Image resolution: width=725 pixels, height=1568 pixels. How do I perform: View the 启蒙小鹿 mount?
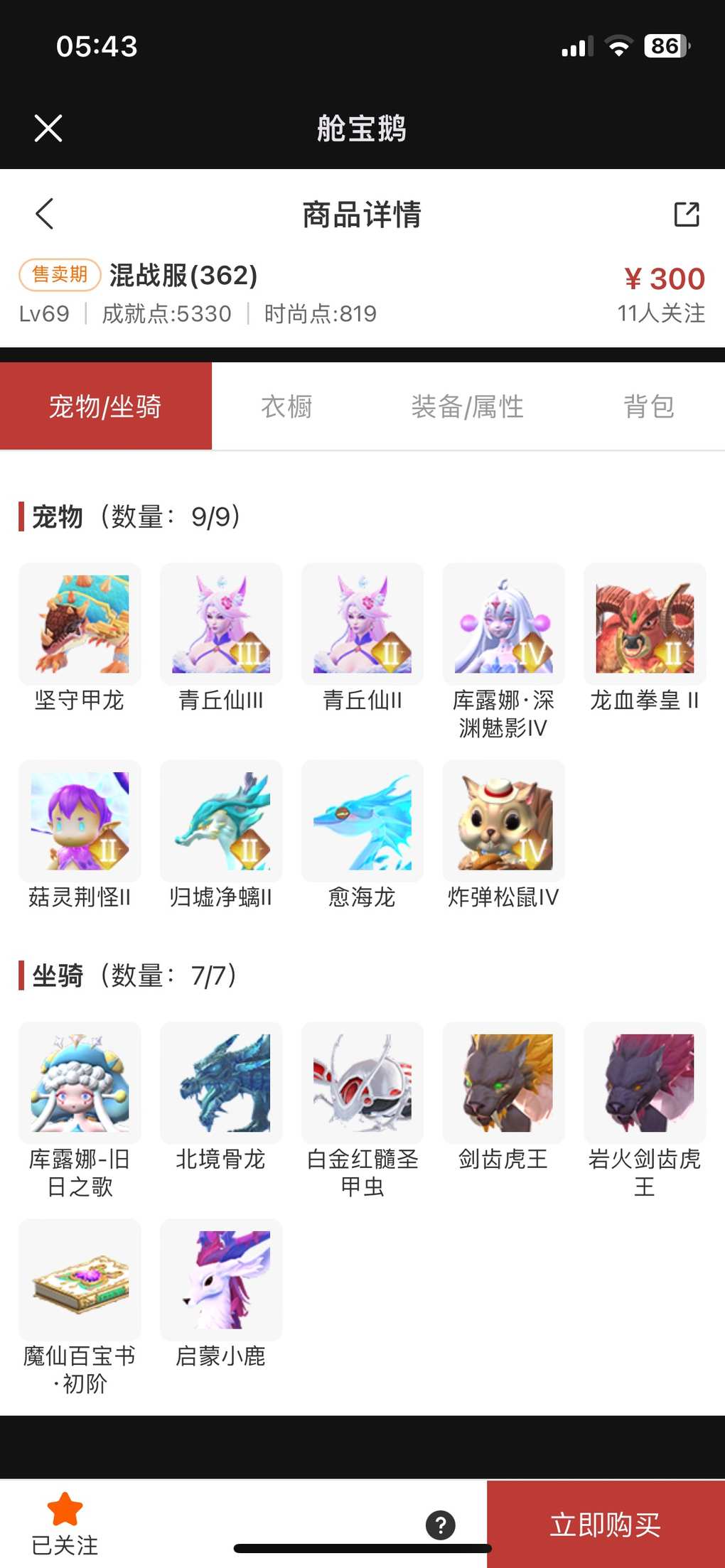tap(221, 1280)
